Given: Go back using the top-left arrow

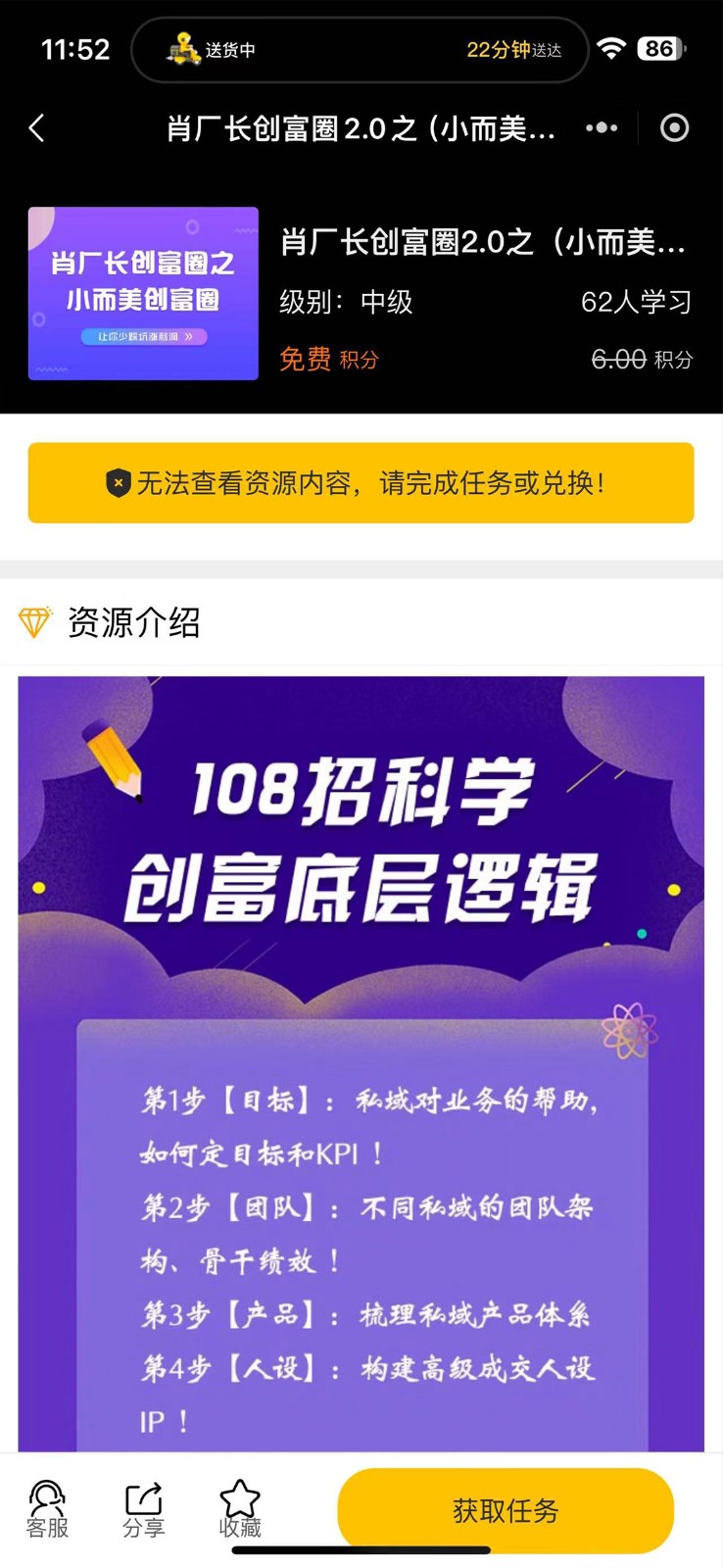Looking at the screenshot, I should coord(37,128).
